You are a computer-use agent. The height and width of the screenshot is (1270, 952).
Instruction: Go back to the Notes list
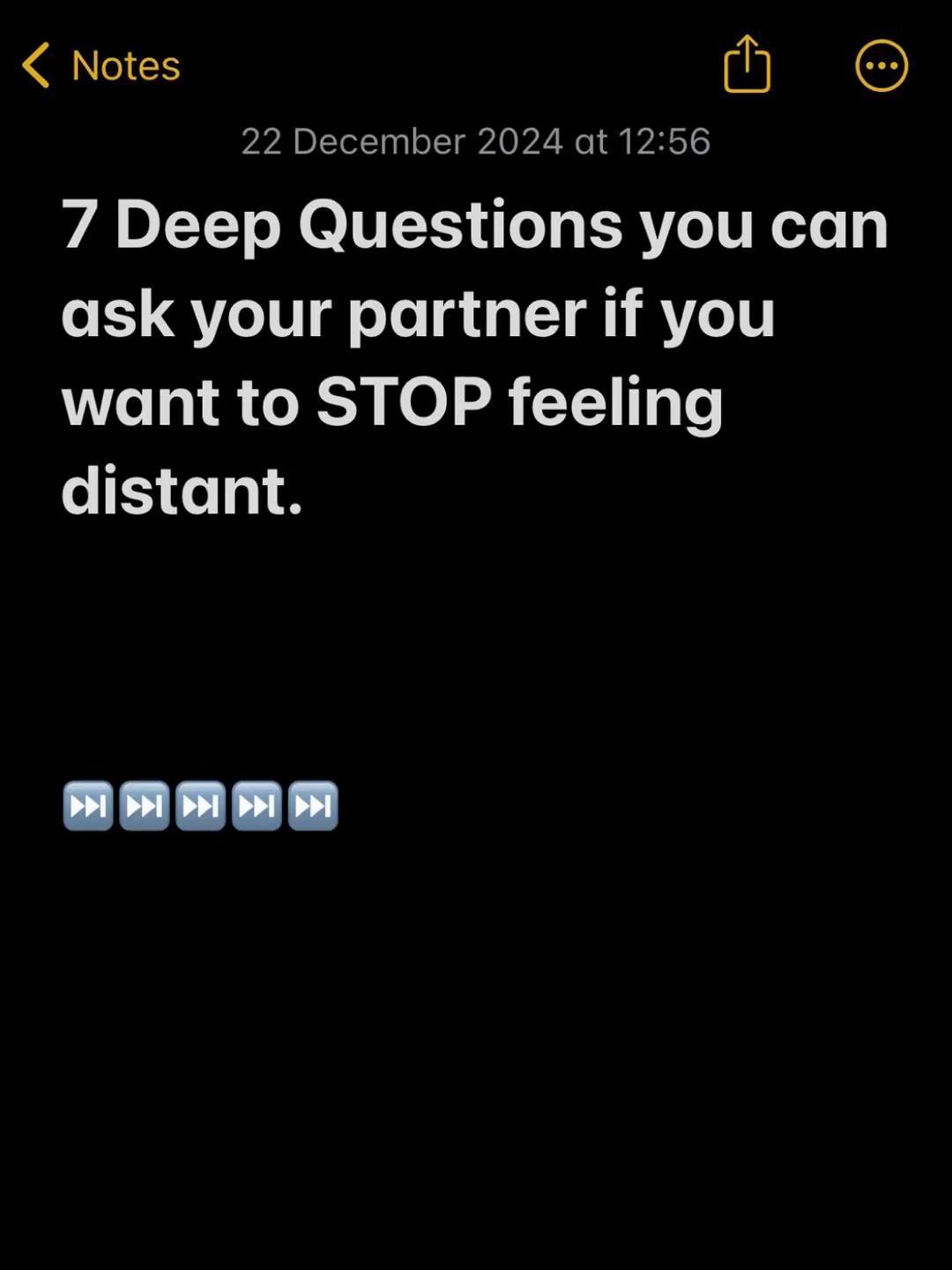(100, 66)
